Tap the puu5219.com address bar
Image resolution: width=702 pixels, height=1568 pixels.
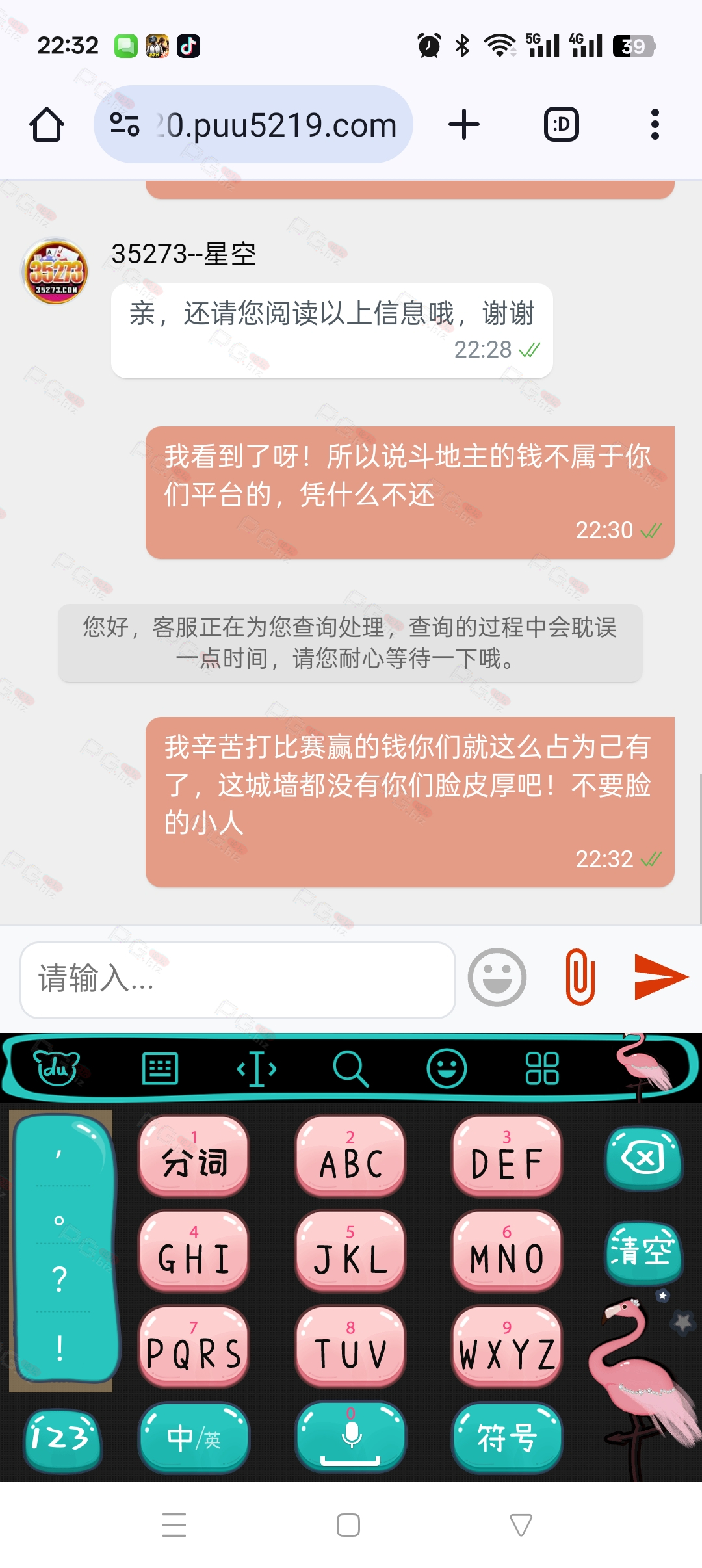tap(253, 124)
